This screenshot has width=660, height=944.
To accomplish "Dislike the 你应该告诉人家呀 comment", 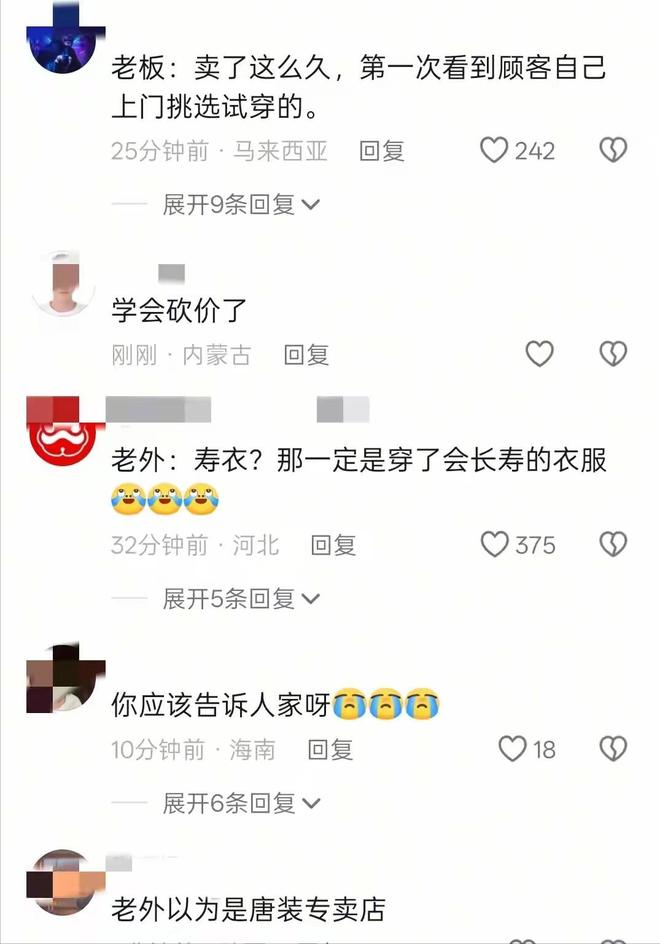I will pyautogui.click(x=612, y=749).
